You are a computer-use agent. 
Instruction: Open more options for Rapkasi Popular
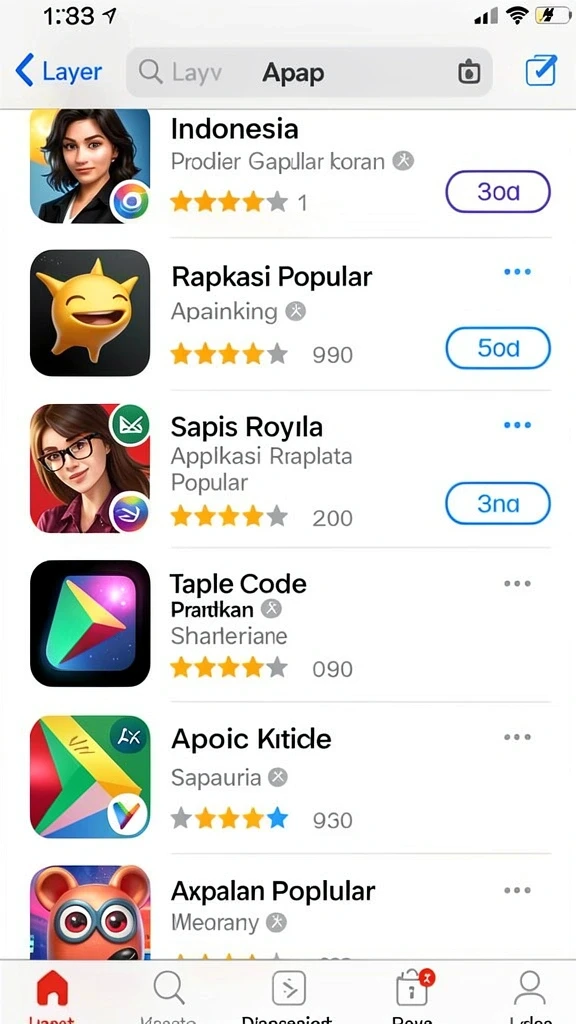(517, 271)
